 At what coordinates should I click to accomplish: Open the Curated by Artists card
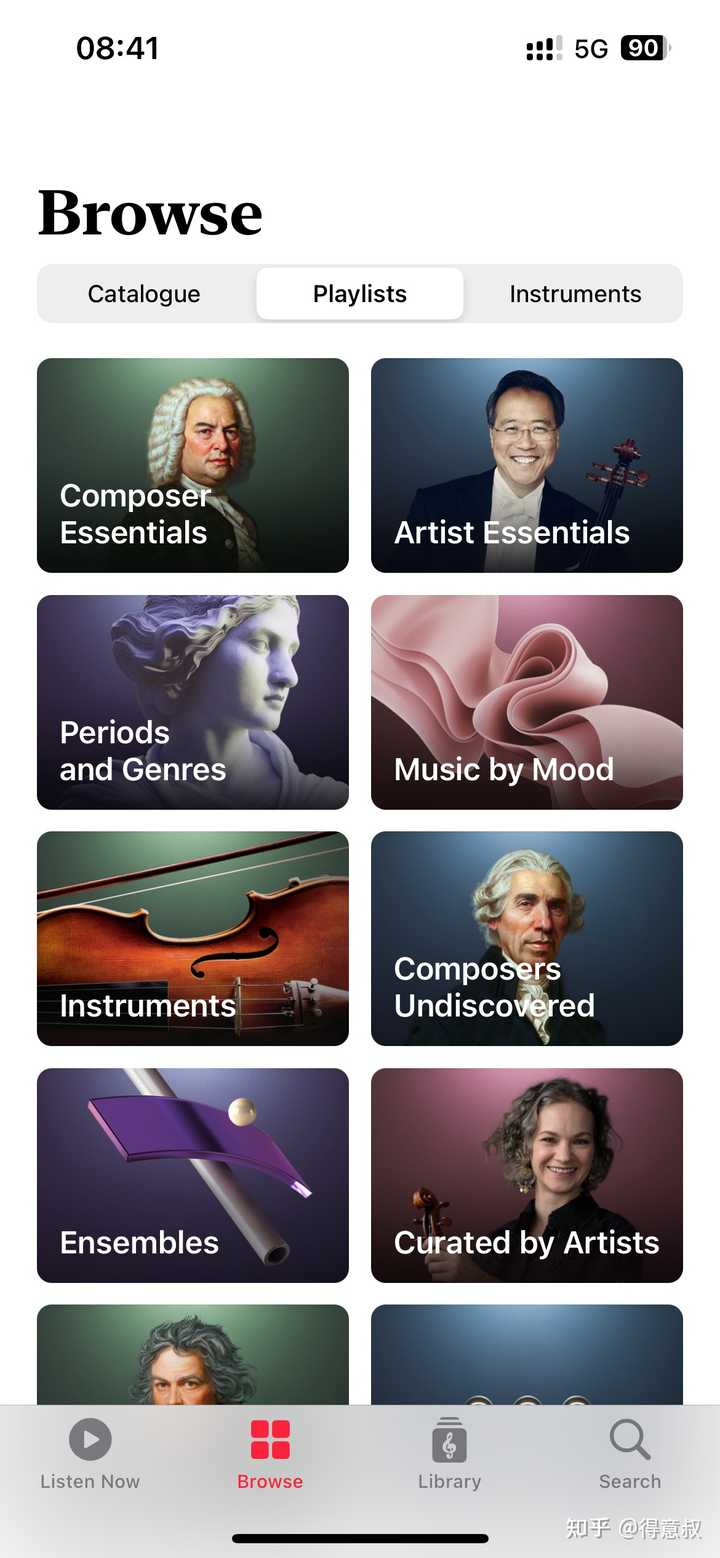click(527, 1175)
